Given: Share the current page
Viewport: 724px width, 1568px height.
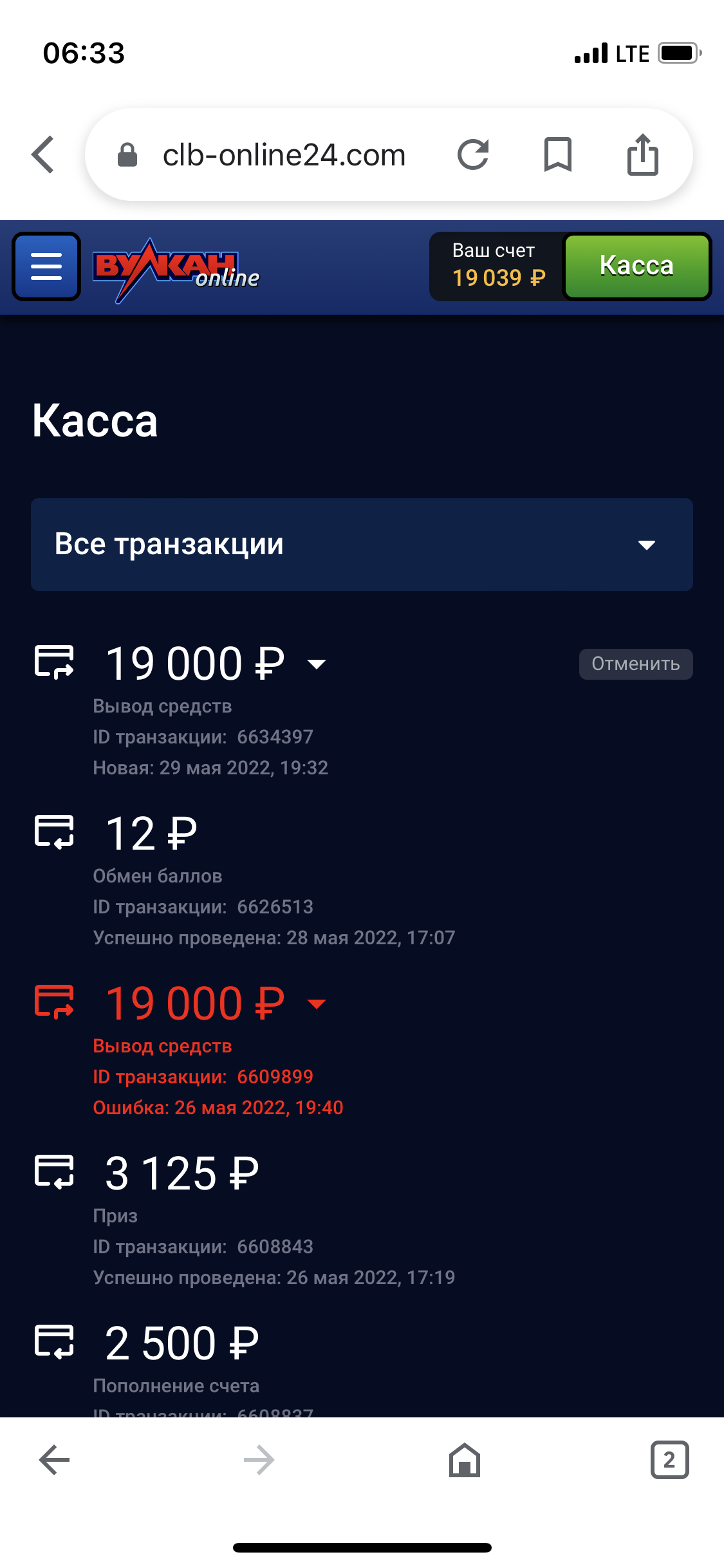Looking at the screenshot, I should point(643,154).
